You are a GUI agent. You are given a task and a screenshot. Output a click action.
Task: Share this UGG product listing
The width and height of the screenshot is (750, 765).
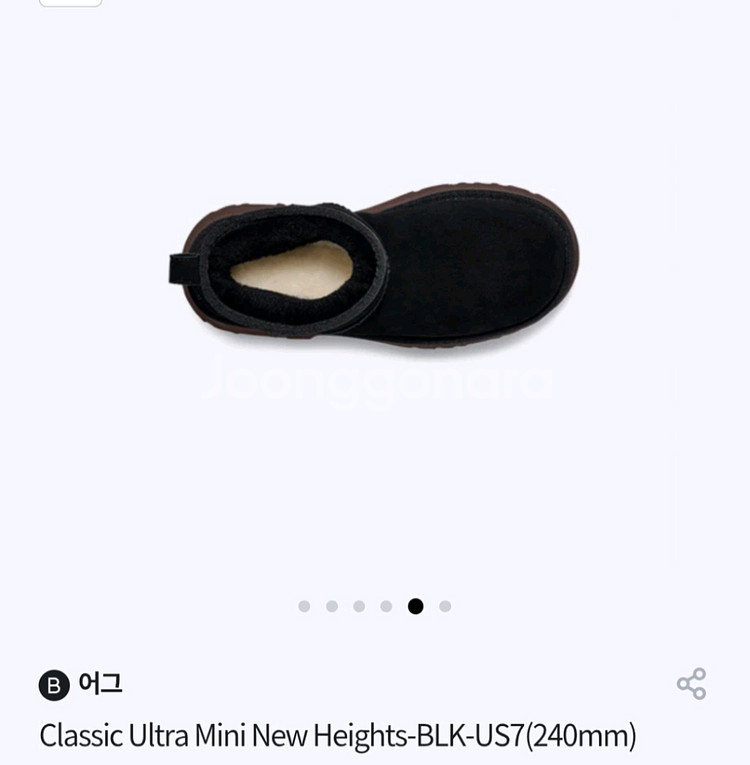691,684
